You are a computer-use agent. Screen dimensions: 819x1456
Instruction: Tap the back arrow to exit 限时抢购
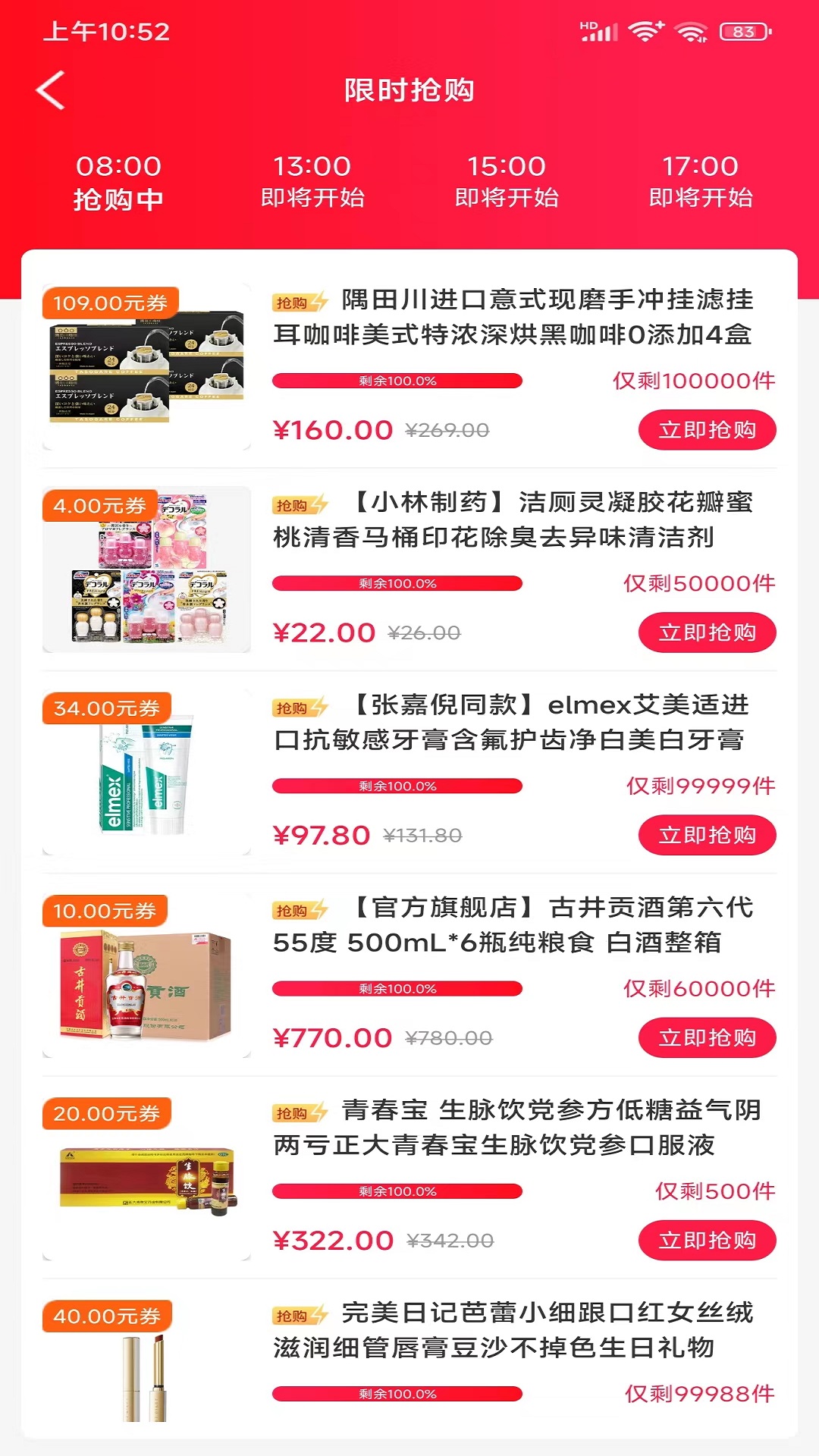point(50,90)
